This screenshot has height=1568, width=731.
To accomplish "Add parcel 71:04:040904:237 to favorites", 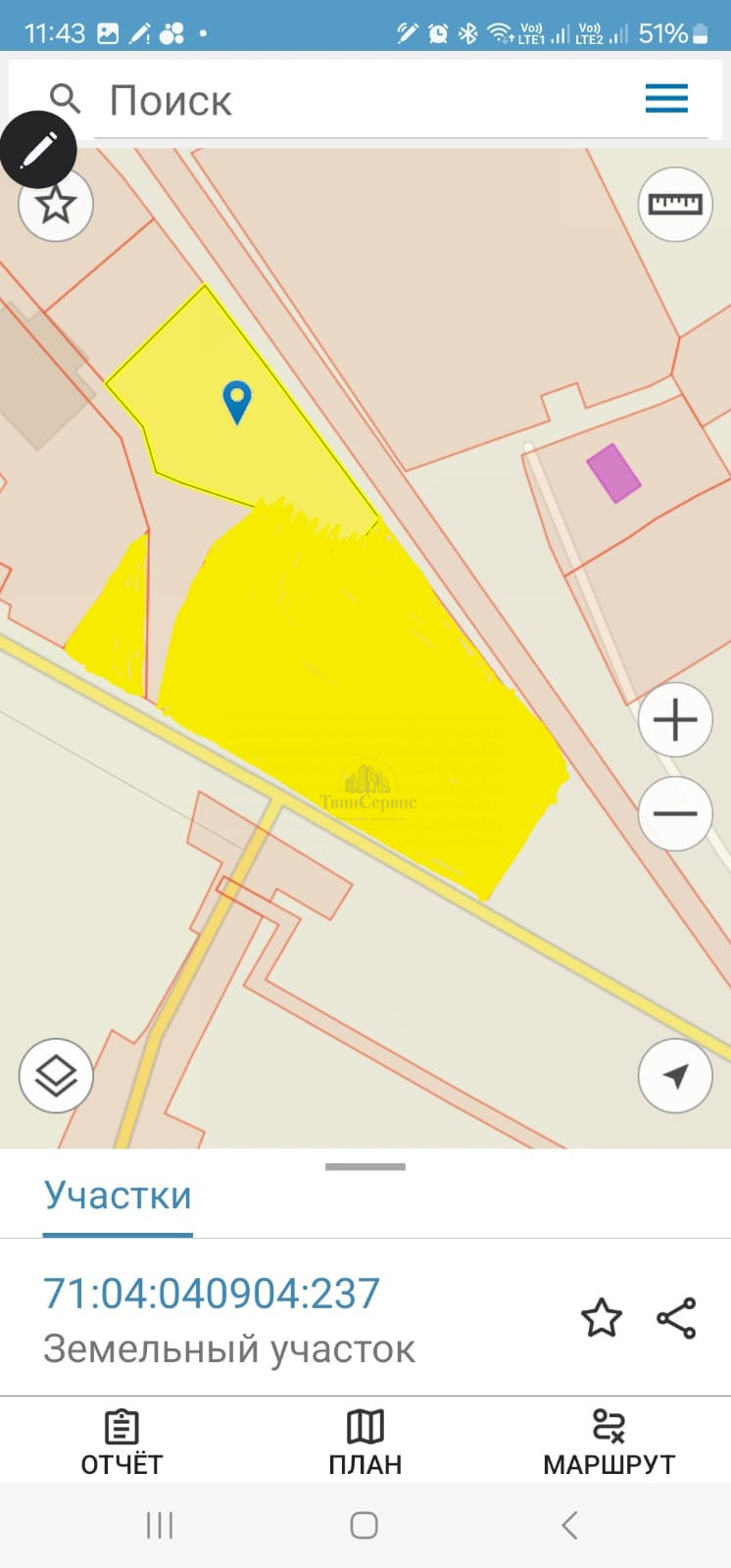I will 602,1318.
